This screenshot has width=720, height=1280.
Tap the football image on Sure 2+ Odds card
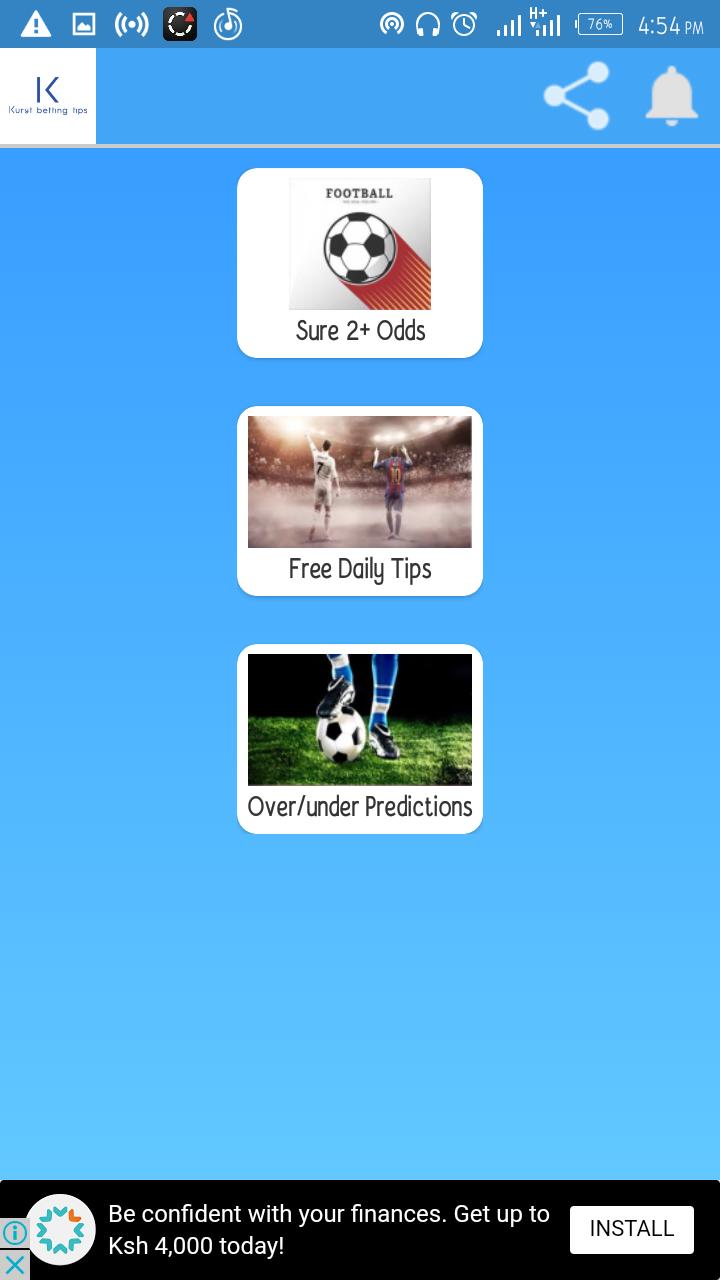pos(359,243)
